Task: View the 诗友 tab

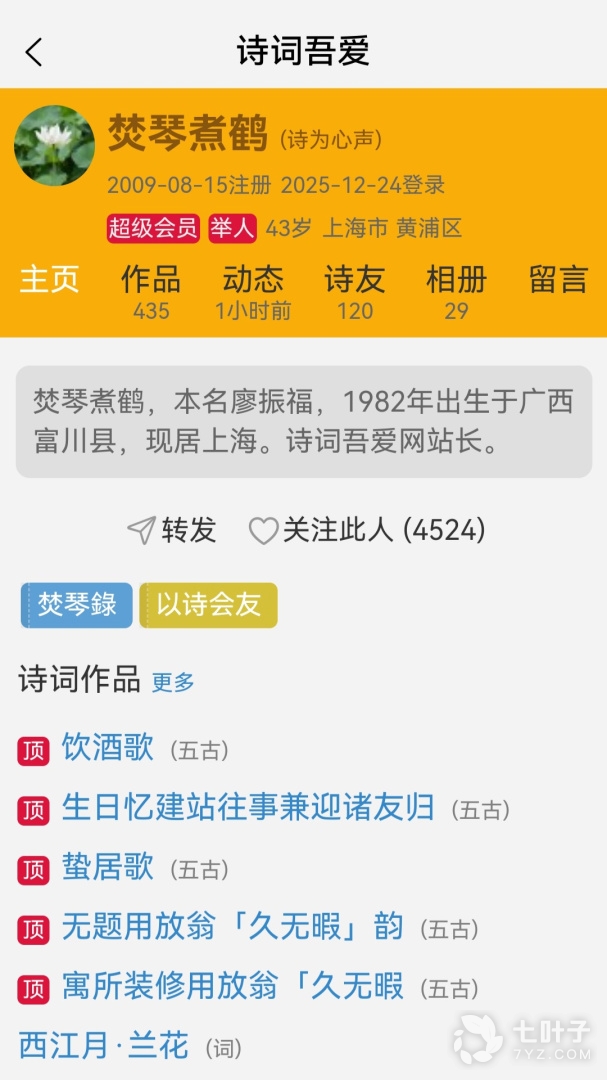Action: click(354, 291)
